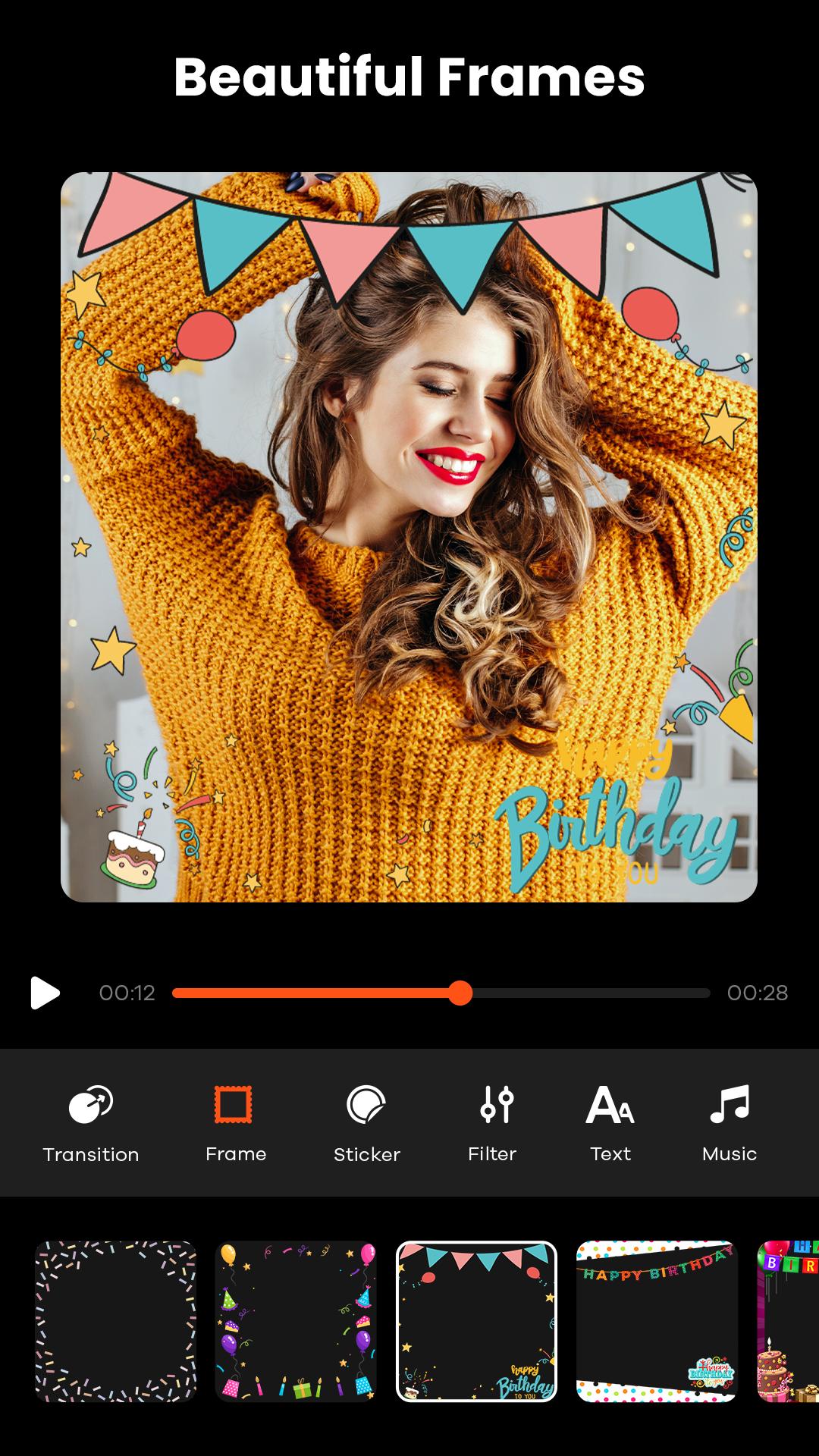Pick the birthday cake frame at the edge

789,1321
